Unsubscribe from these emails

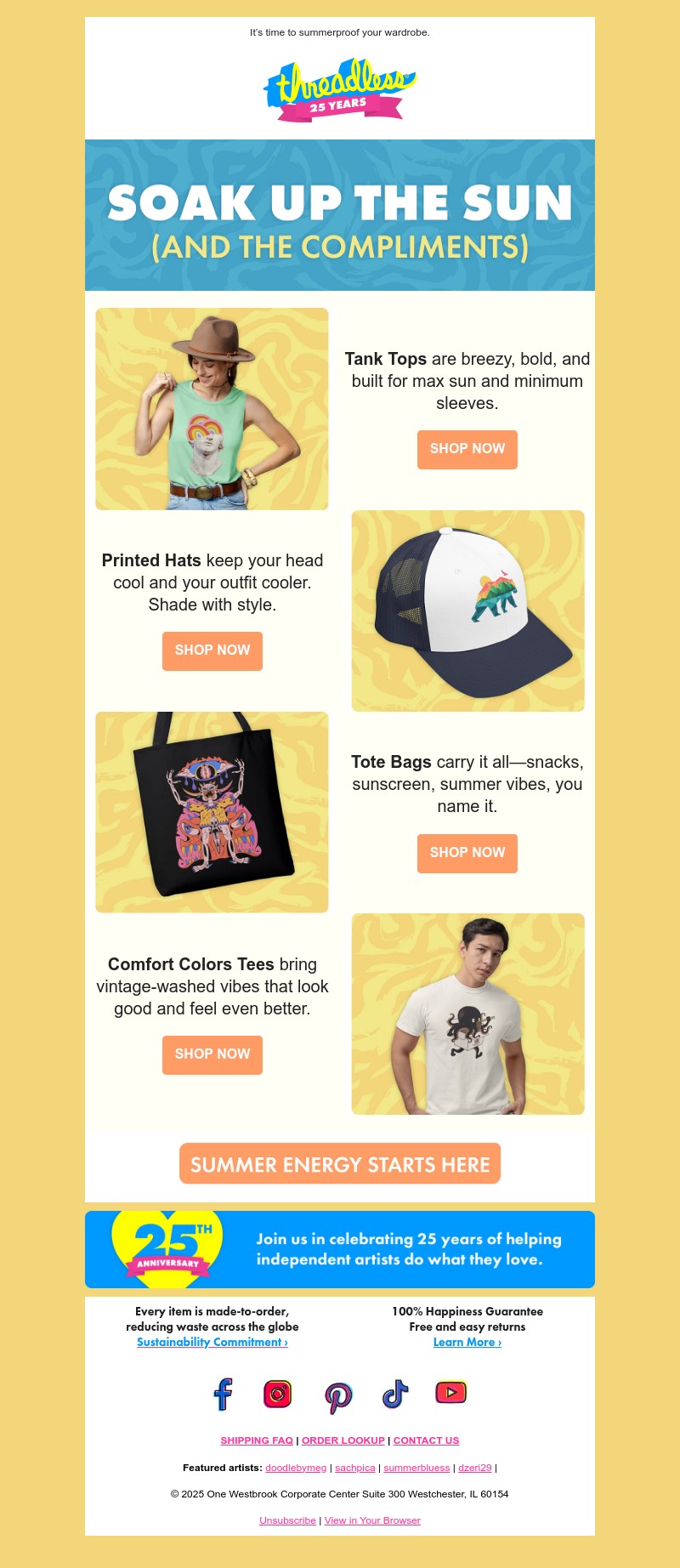(287, 1520)
